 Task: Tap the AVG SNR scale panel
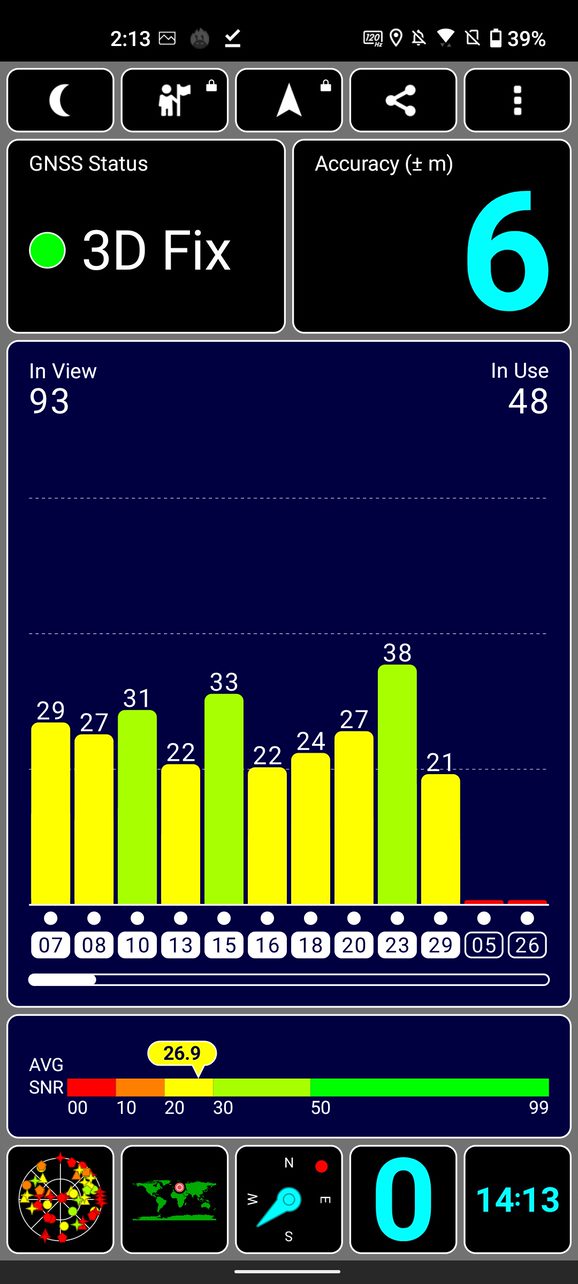coord(289,1076)
